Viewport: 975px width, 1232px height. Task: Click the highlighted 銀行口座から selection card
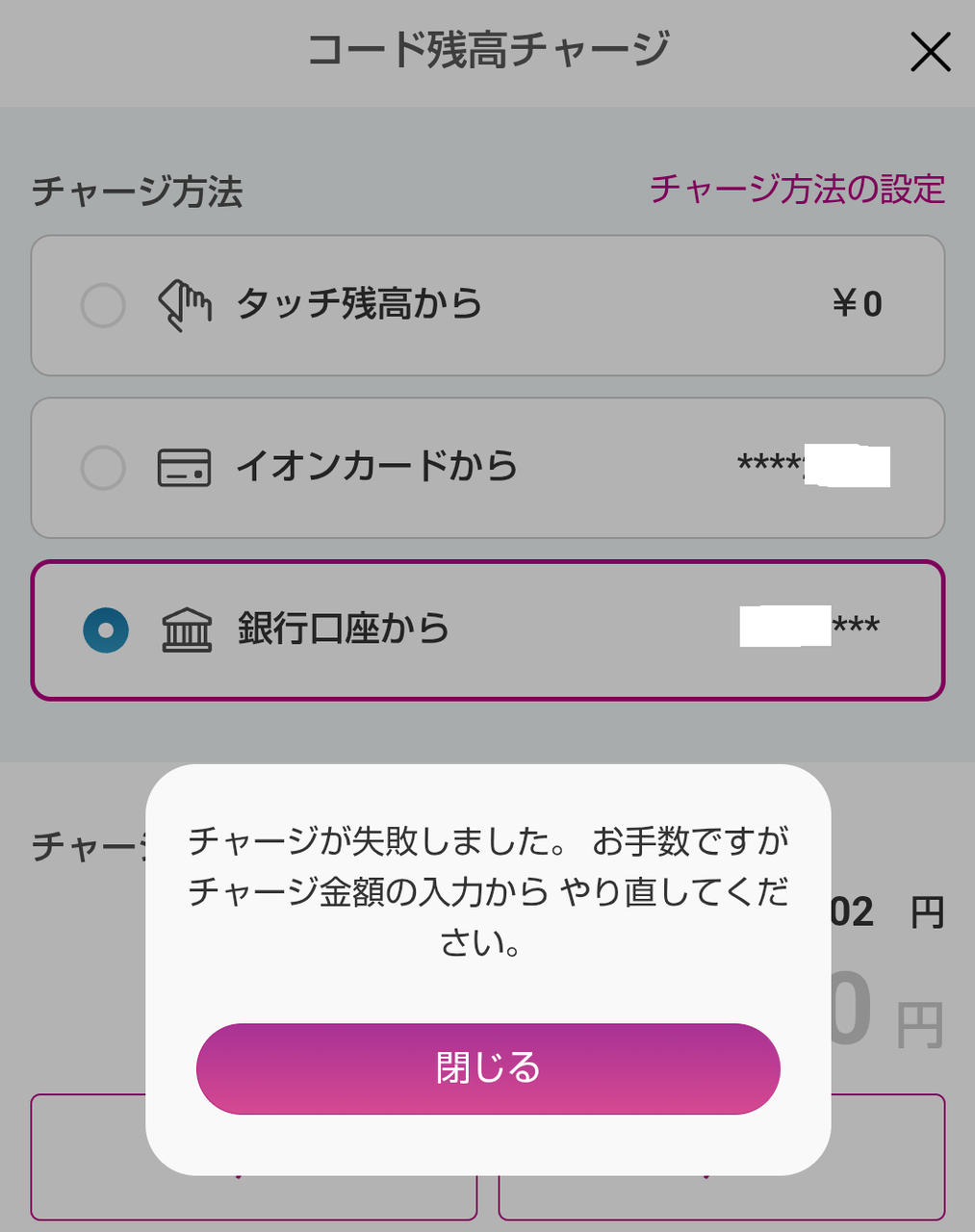pos(488,630)
